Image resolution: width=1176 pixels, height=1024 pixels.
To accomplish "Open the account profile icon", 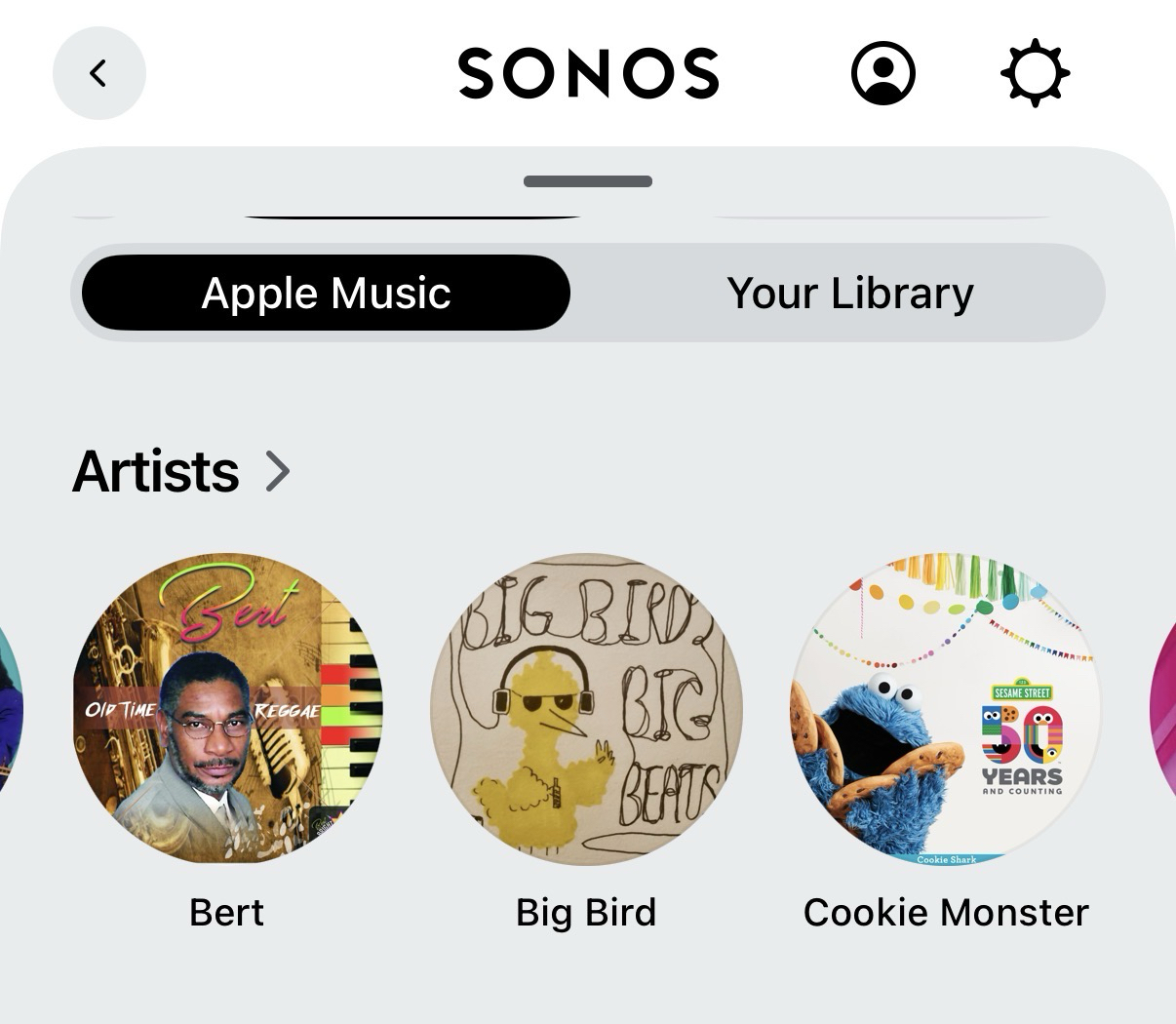I will [882, 73].
